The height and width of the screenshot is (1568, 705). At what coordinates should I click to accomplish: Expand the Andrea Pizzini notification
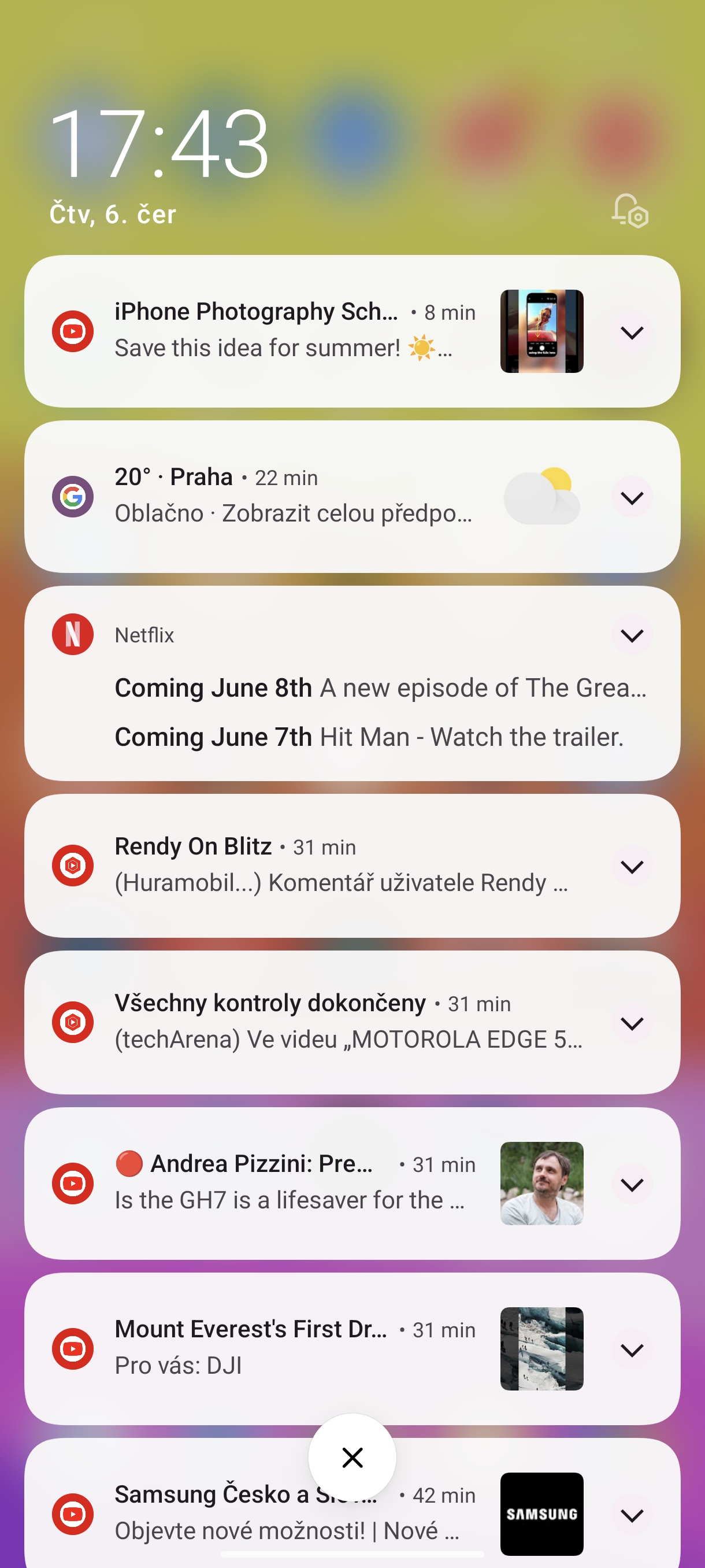pos(632,1185)
